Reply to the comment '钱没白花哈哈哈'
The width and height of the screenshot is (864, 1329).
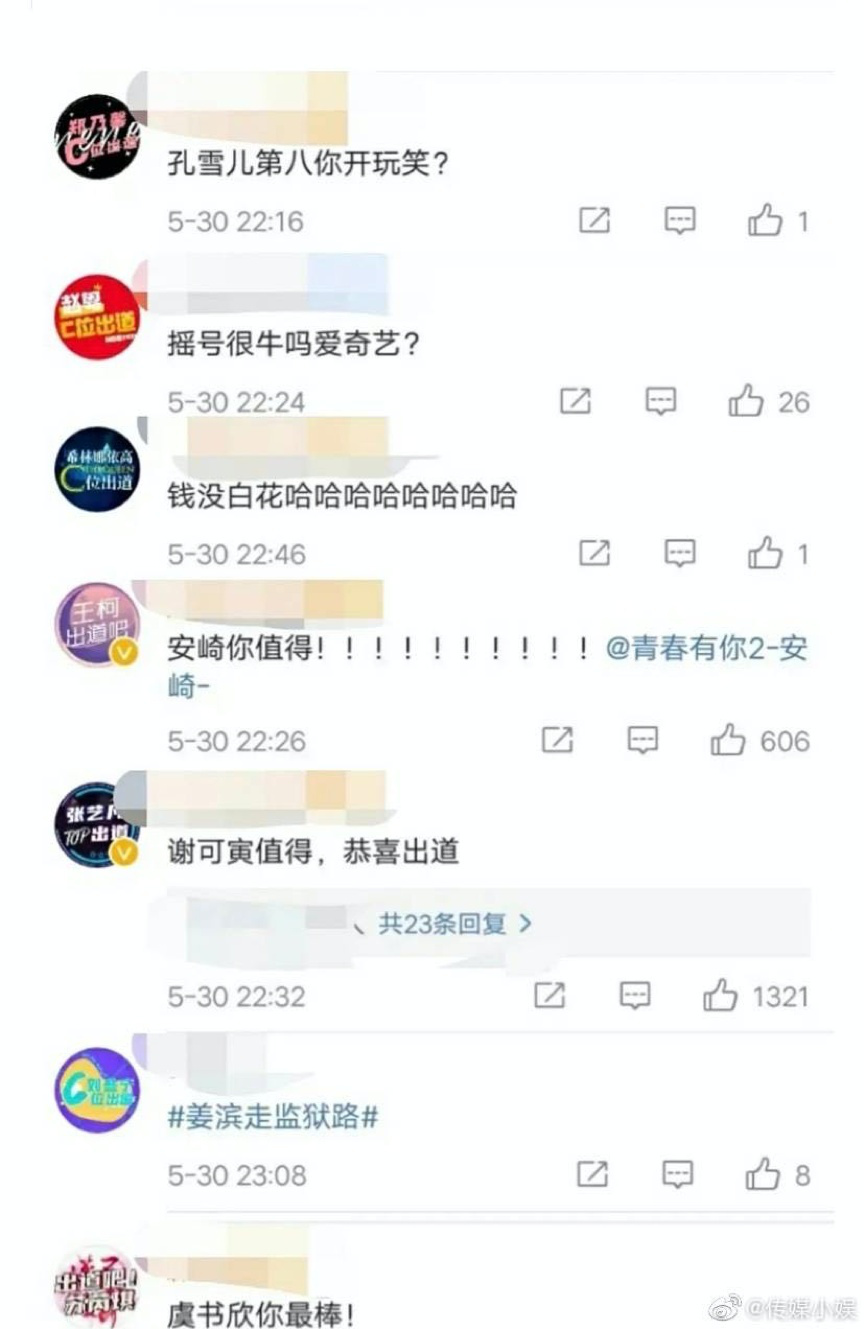(680, 553)
